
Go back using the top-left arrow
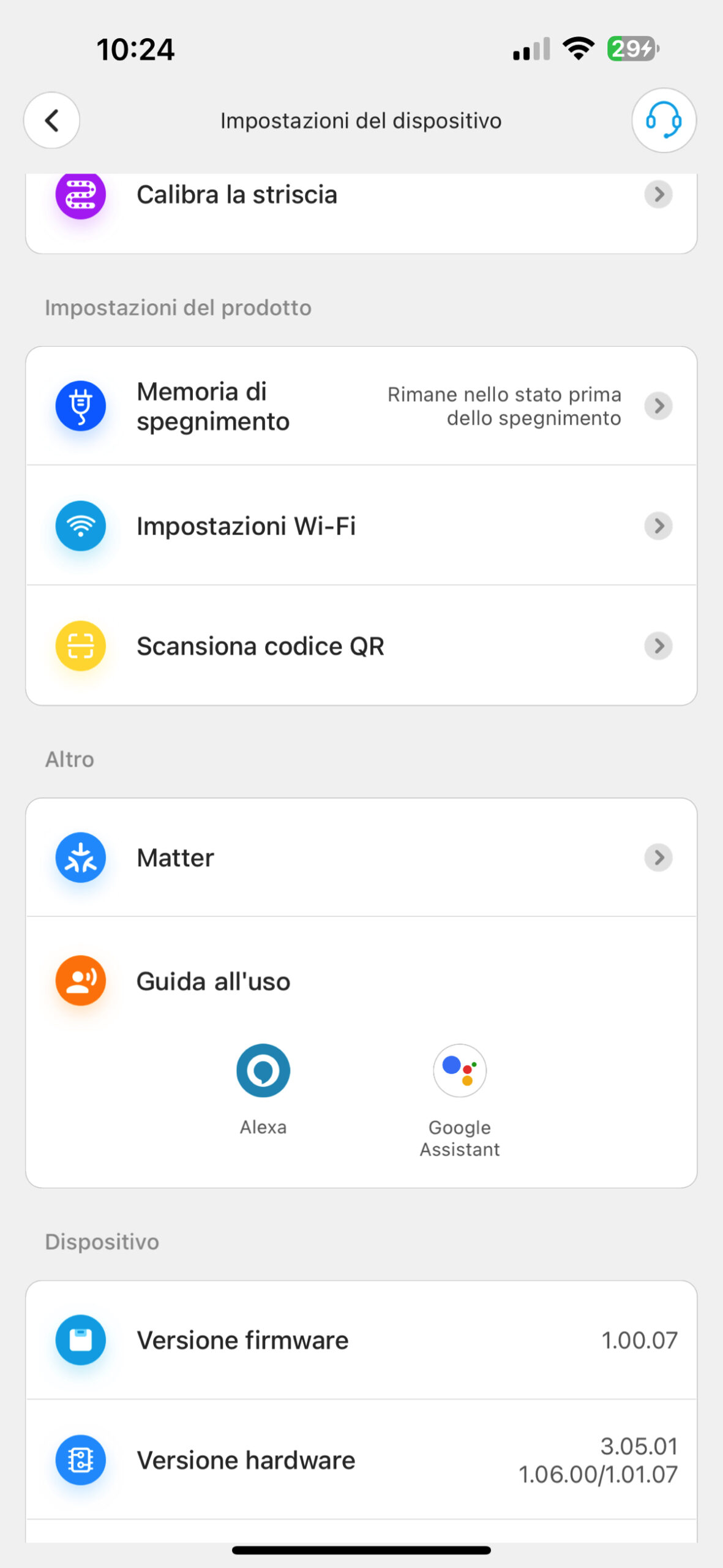pos(51,120)
